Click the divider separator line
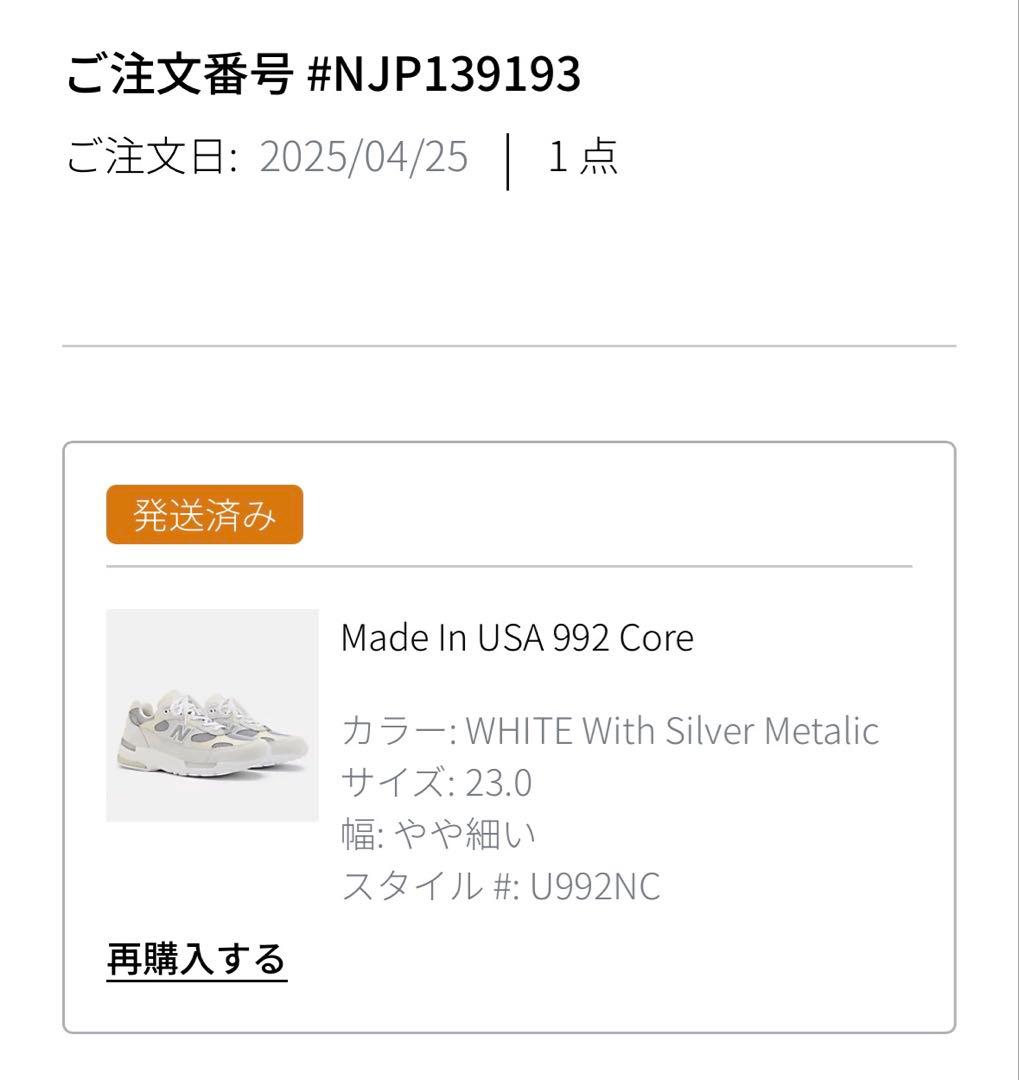 click(509, 346)
